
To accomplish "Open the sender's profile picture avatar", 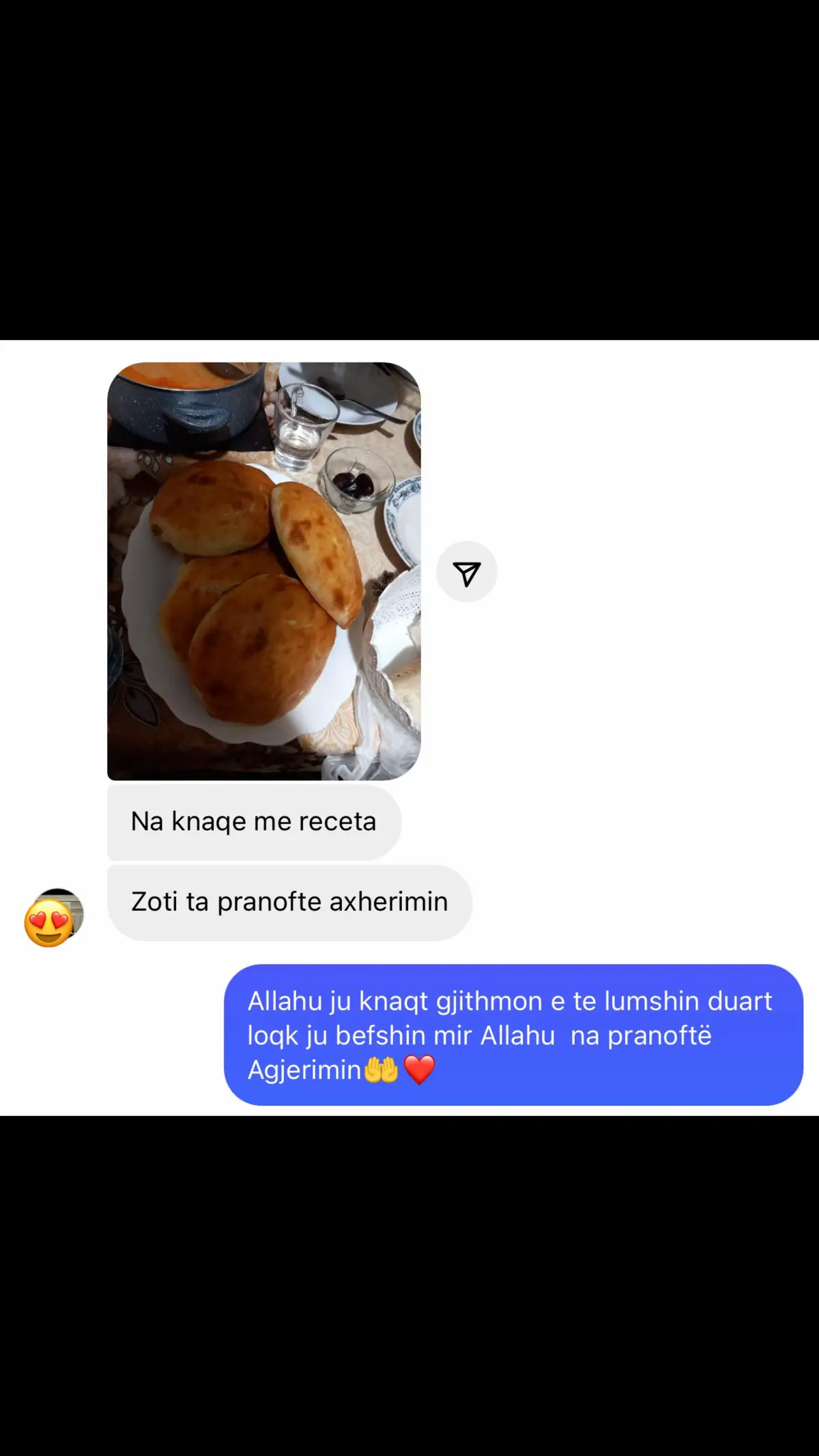I will pos(55,917).
